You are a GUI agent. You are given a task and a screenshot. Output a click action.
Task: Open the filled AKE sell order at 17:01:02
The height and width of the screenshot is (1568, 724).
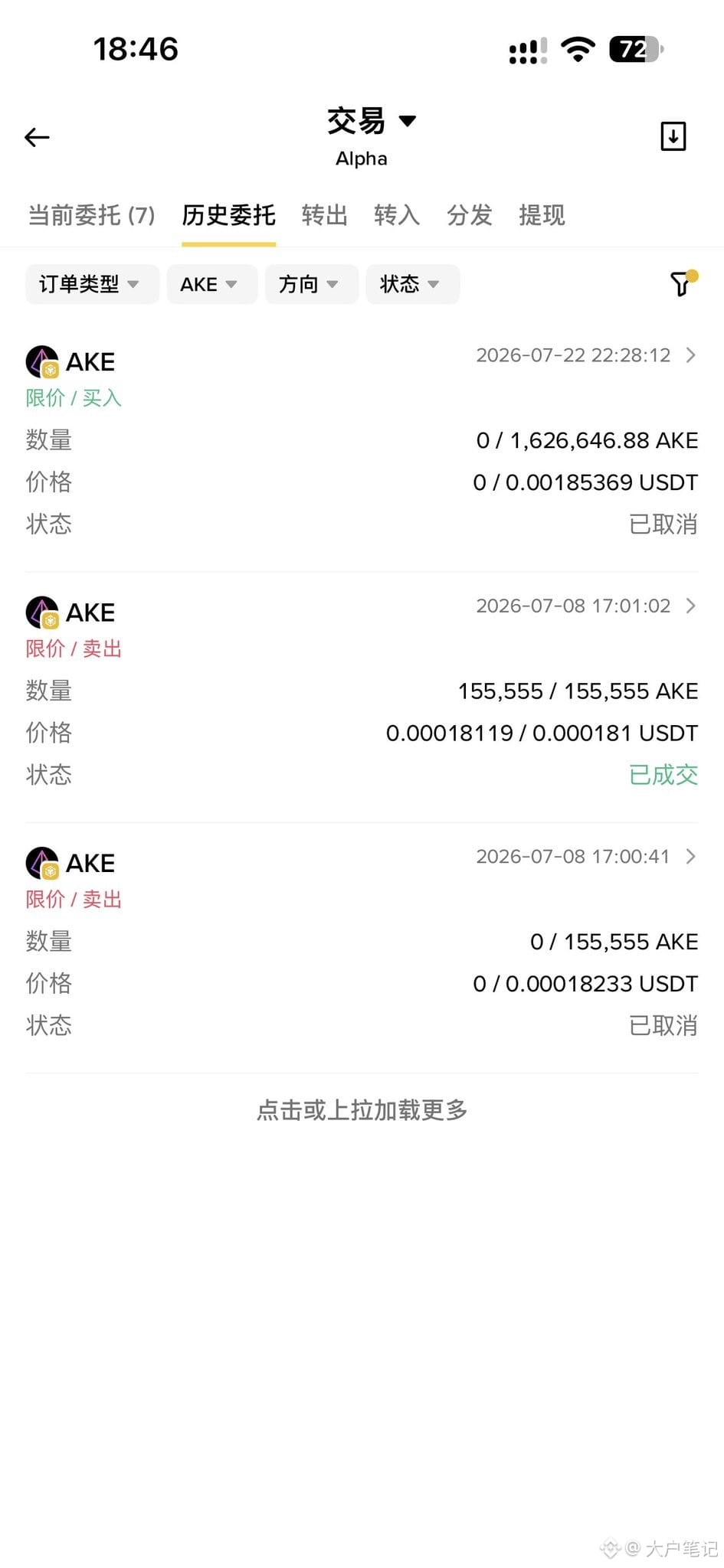point(362,692)
